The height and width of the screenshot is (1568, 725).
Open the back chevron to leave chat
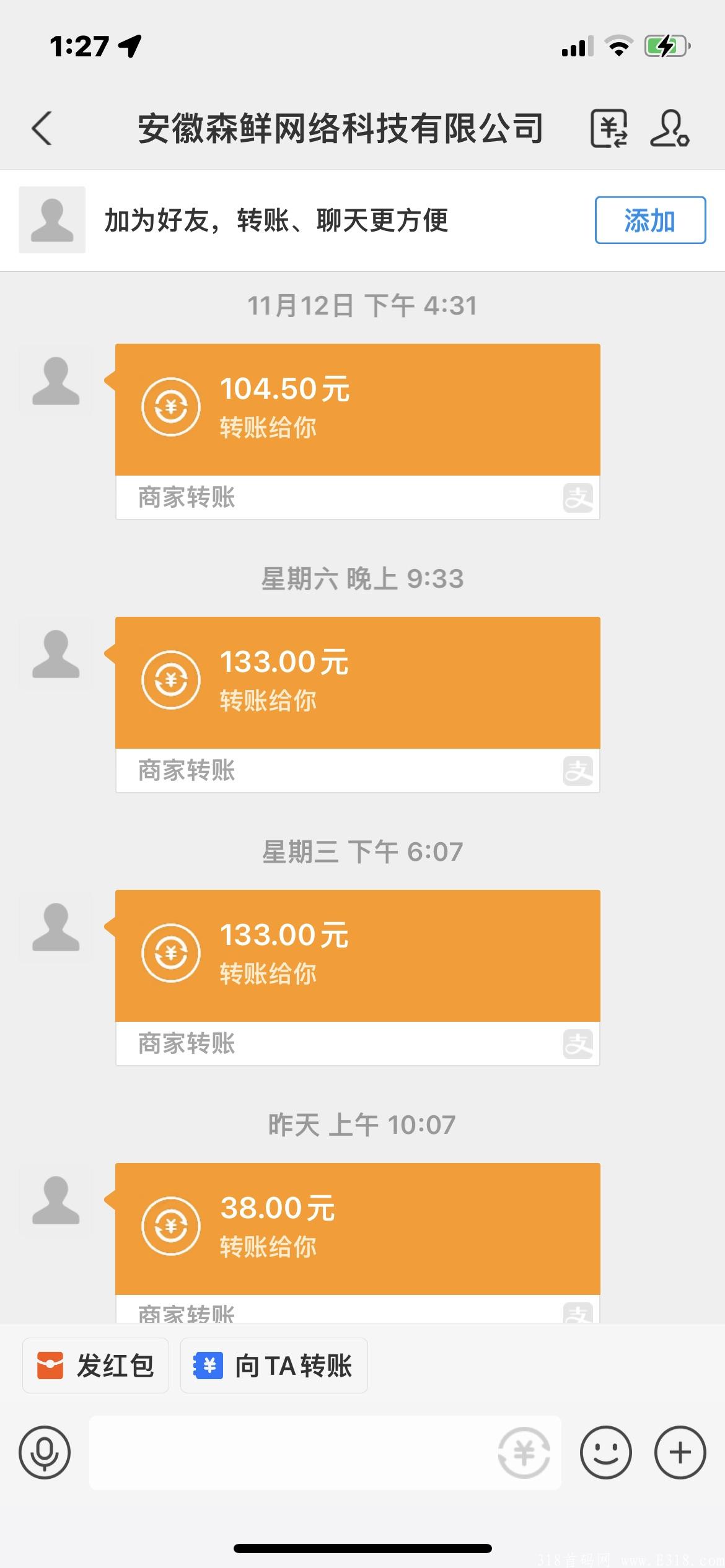(x=42, y=128)
